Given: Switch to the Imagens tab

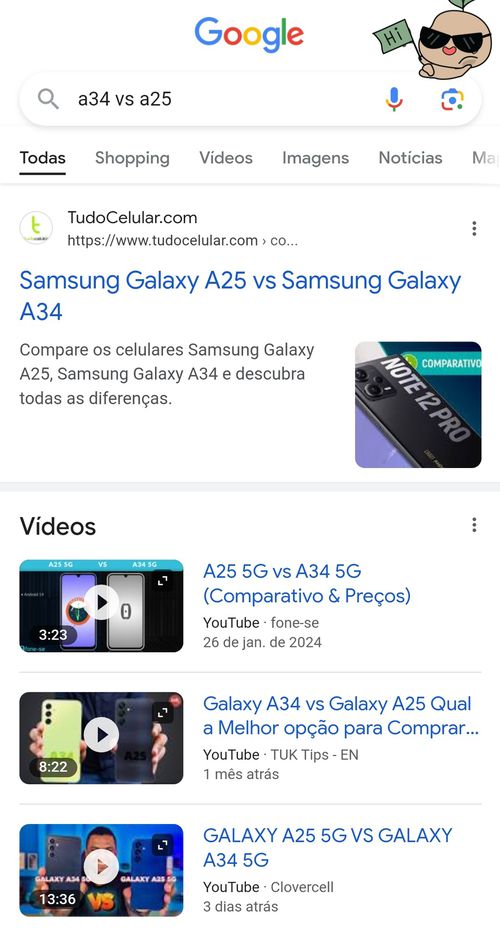Looking at the screenshot, I should 315,158.
